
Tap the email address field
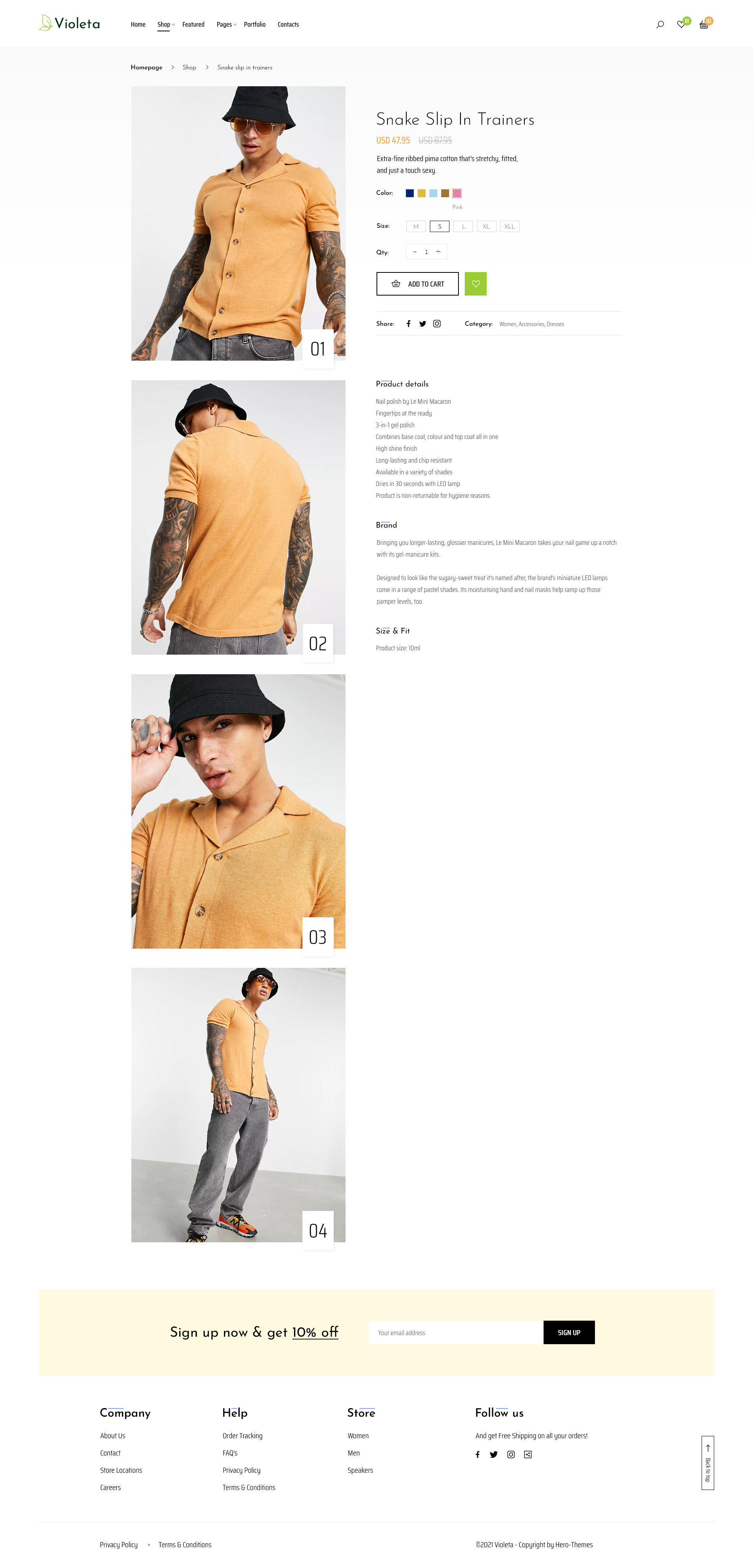tap(455, 1332)
